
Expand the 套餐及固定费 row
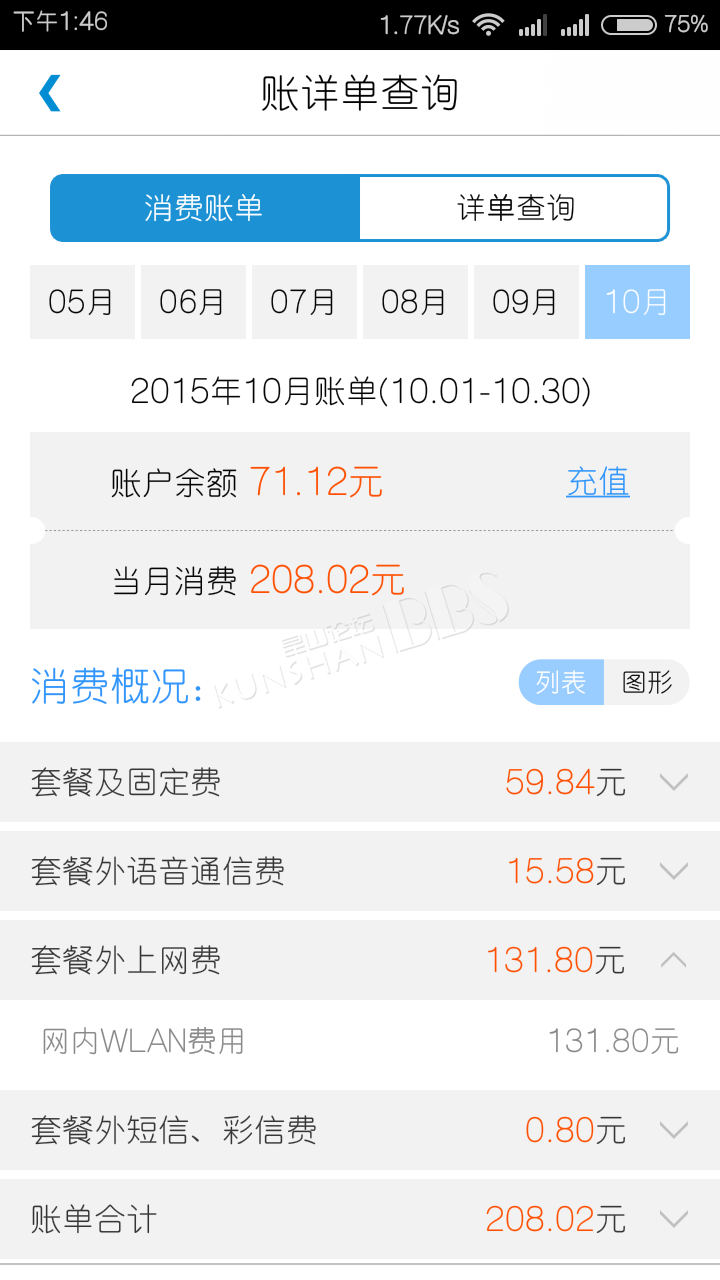[x=360, y=782]
